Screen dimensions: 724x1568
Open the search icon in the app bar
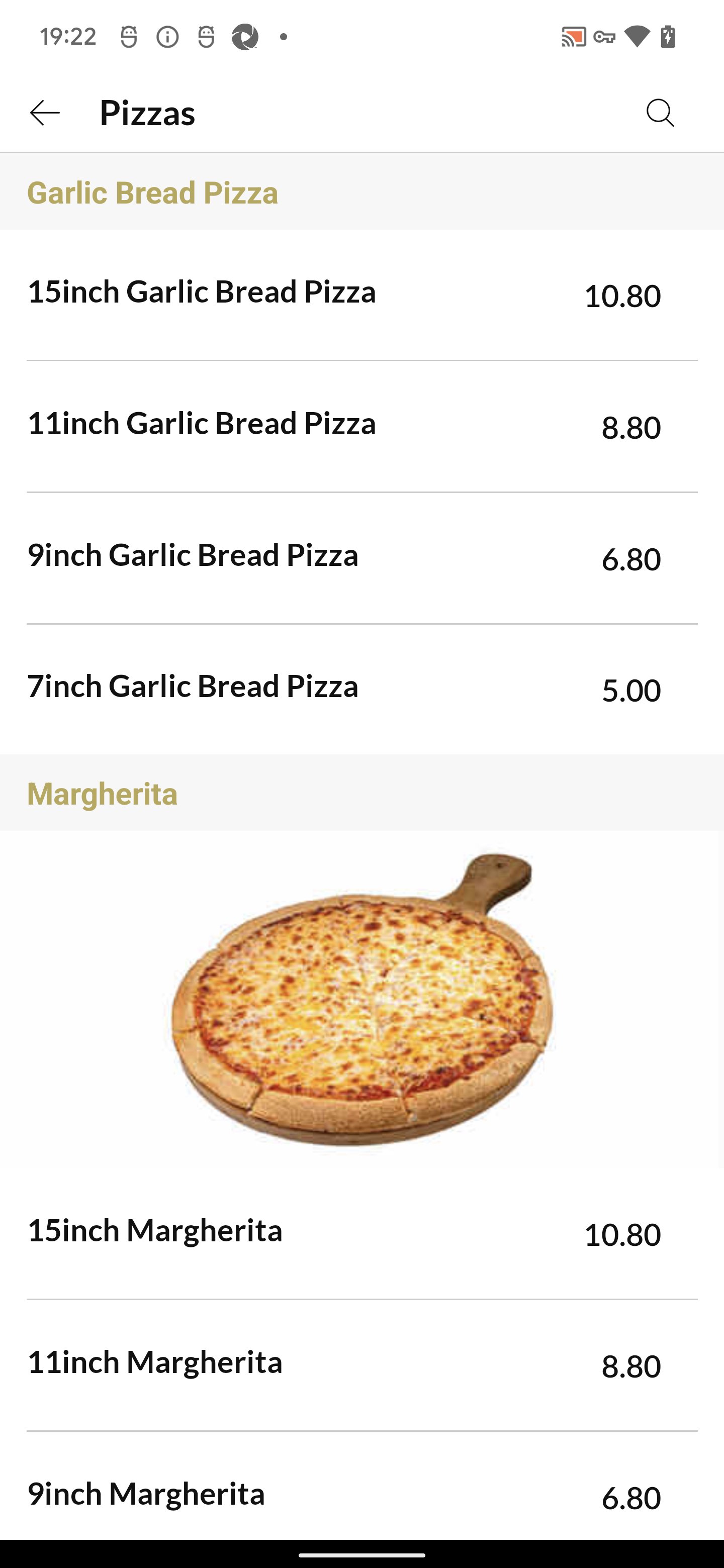(x=660, y=113)
